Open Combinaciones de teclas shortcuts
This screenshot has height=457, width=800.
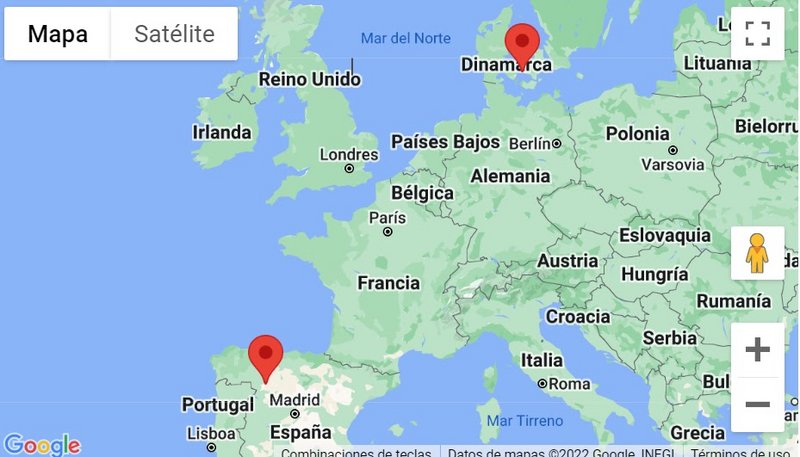point(358,453)
